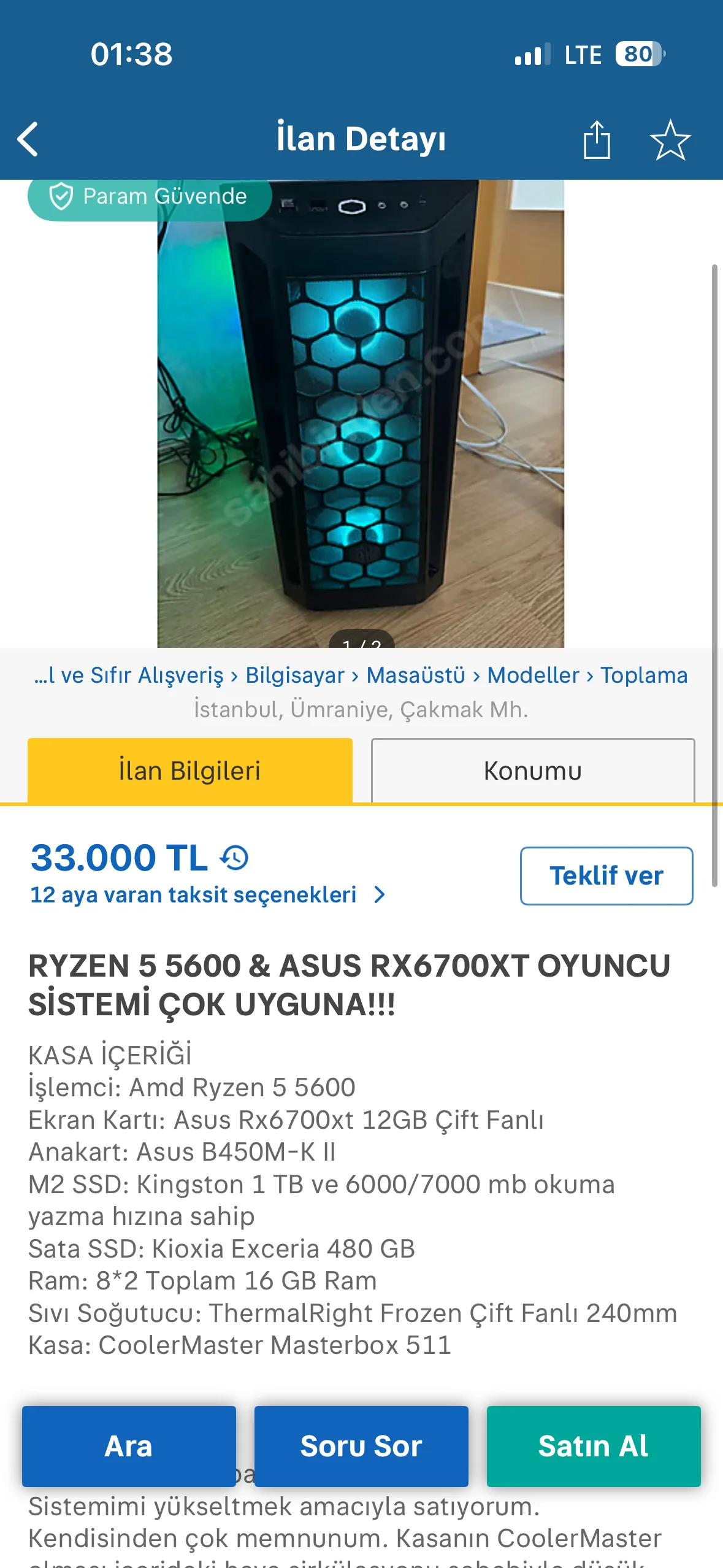
Task: Open the Bilgisayar breadcrumb category
Action: pos(295,675)
